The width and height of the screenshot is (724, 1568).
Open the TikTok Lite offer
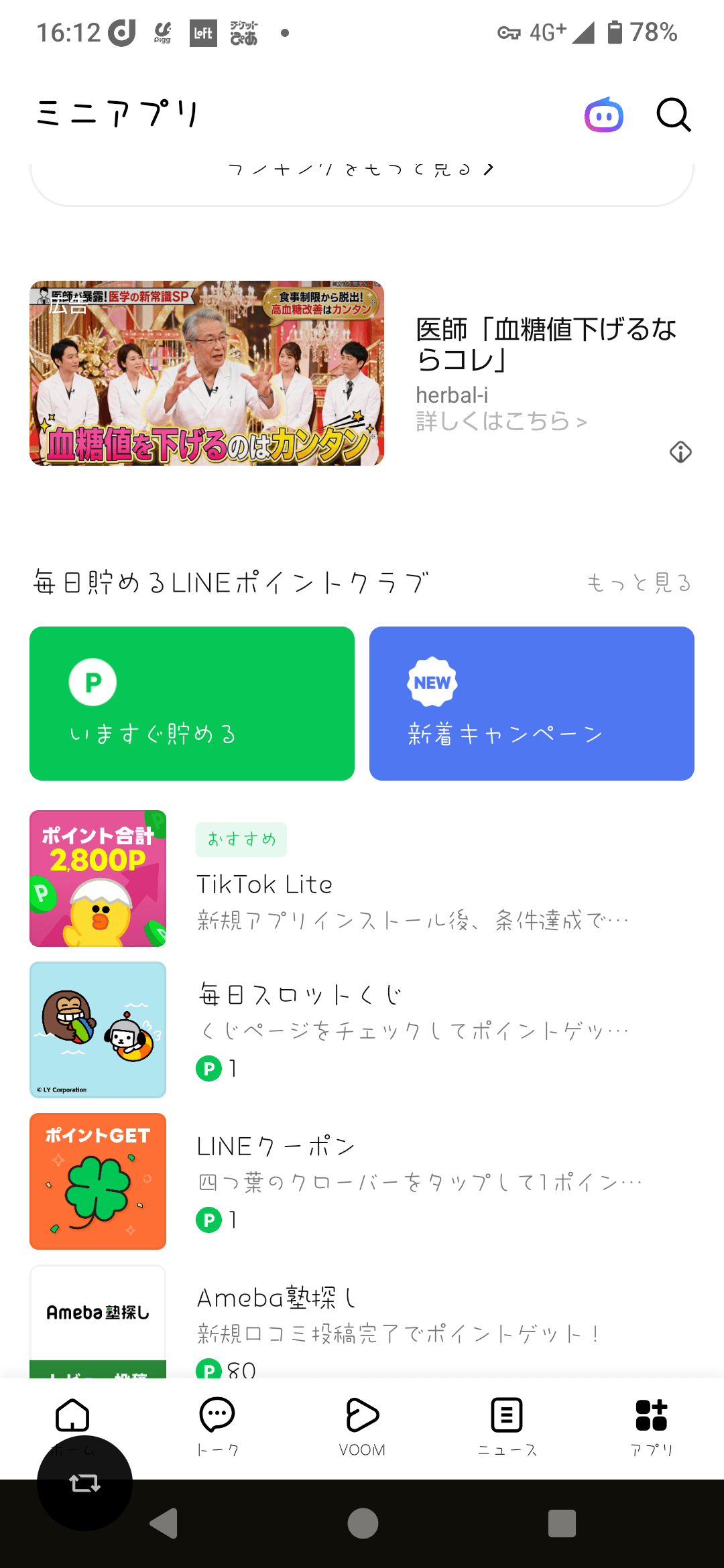tap(362, 878)
